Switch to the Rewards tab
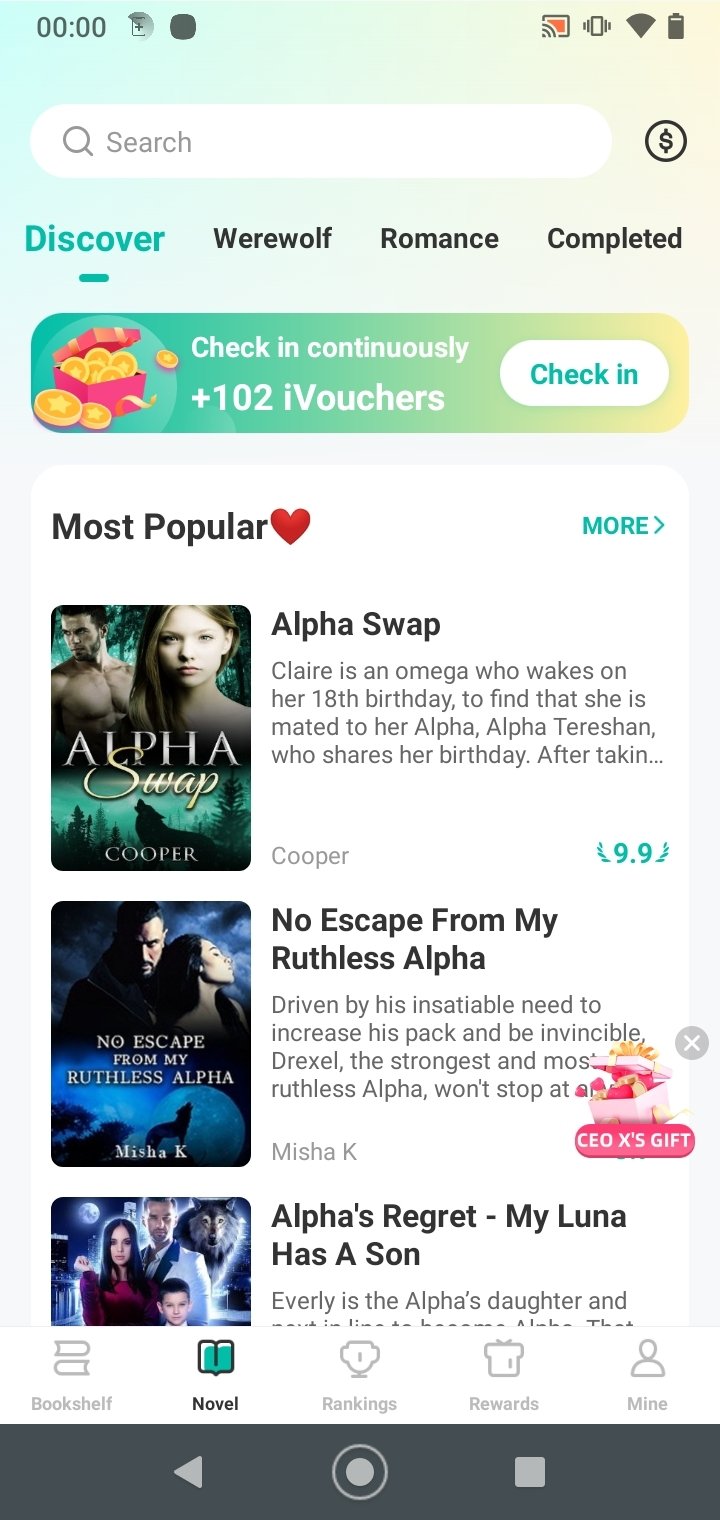 [503, 1375]
